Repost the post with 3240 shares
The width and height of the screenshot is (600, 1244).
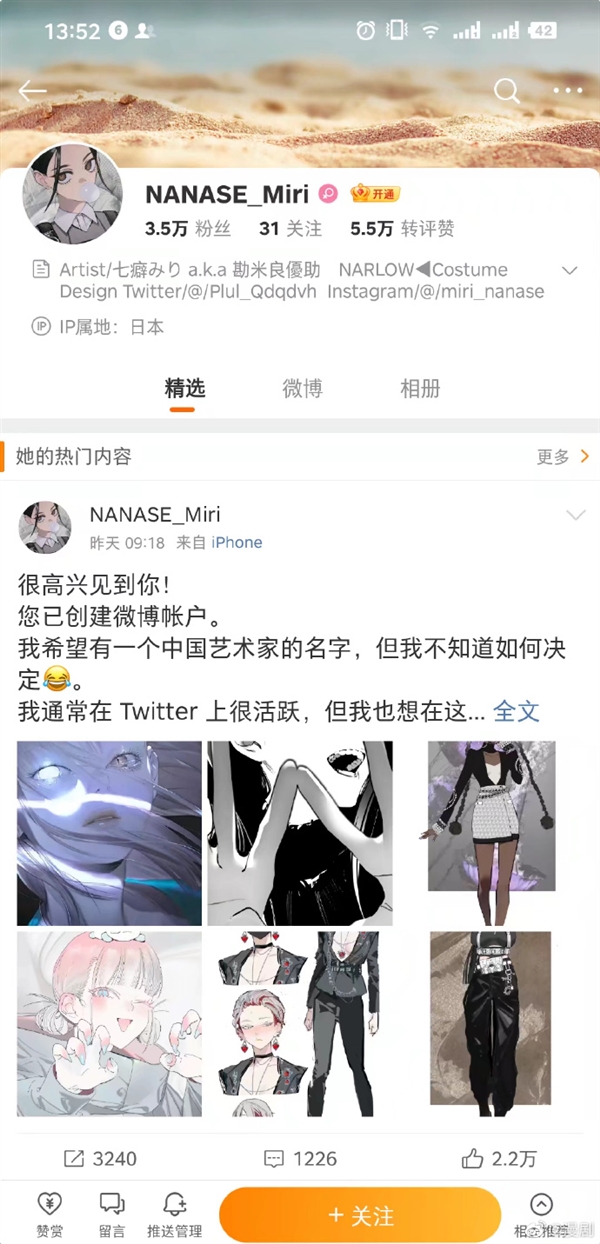tap(100, 1159)
